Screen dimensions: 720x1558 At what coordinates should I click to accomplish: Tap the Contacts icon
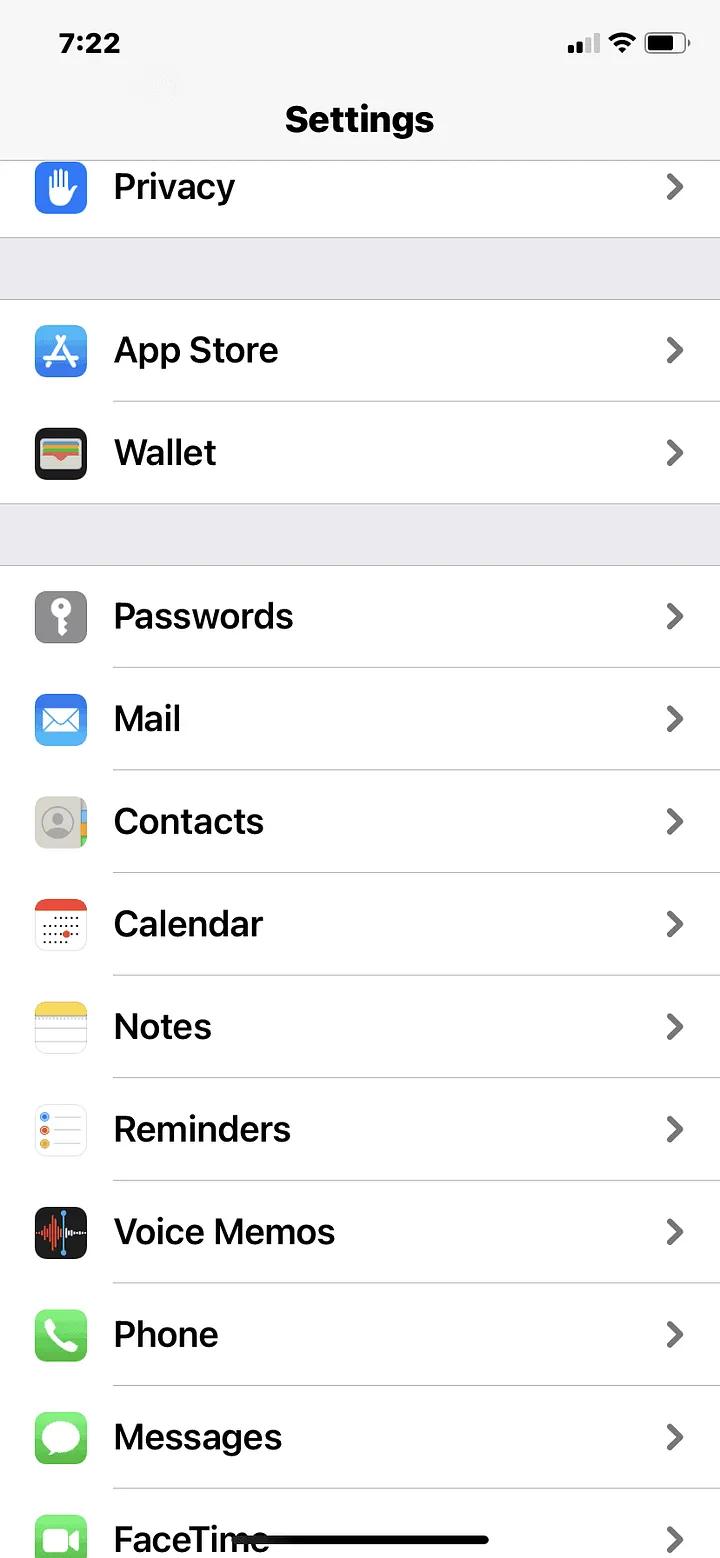60,822
